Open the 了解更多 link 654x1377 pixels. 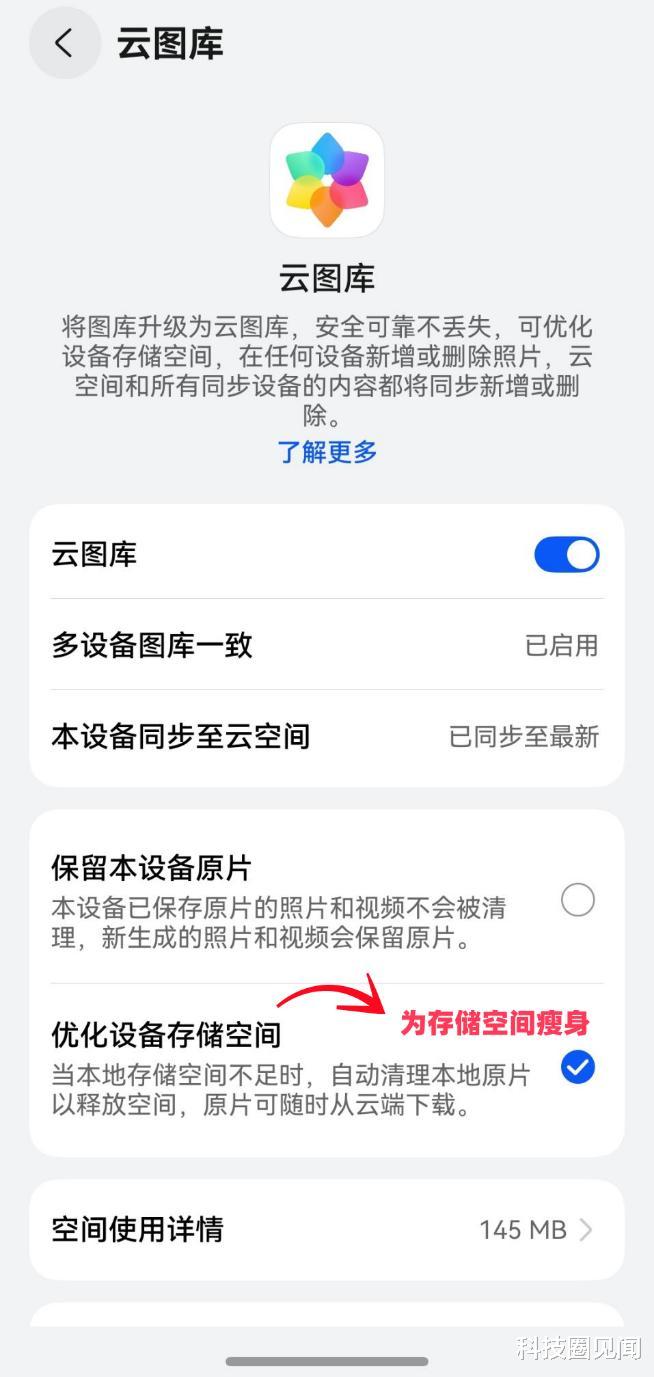tap(327, 451)
